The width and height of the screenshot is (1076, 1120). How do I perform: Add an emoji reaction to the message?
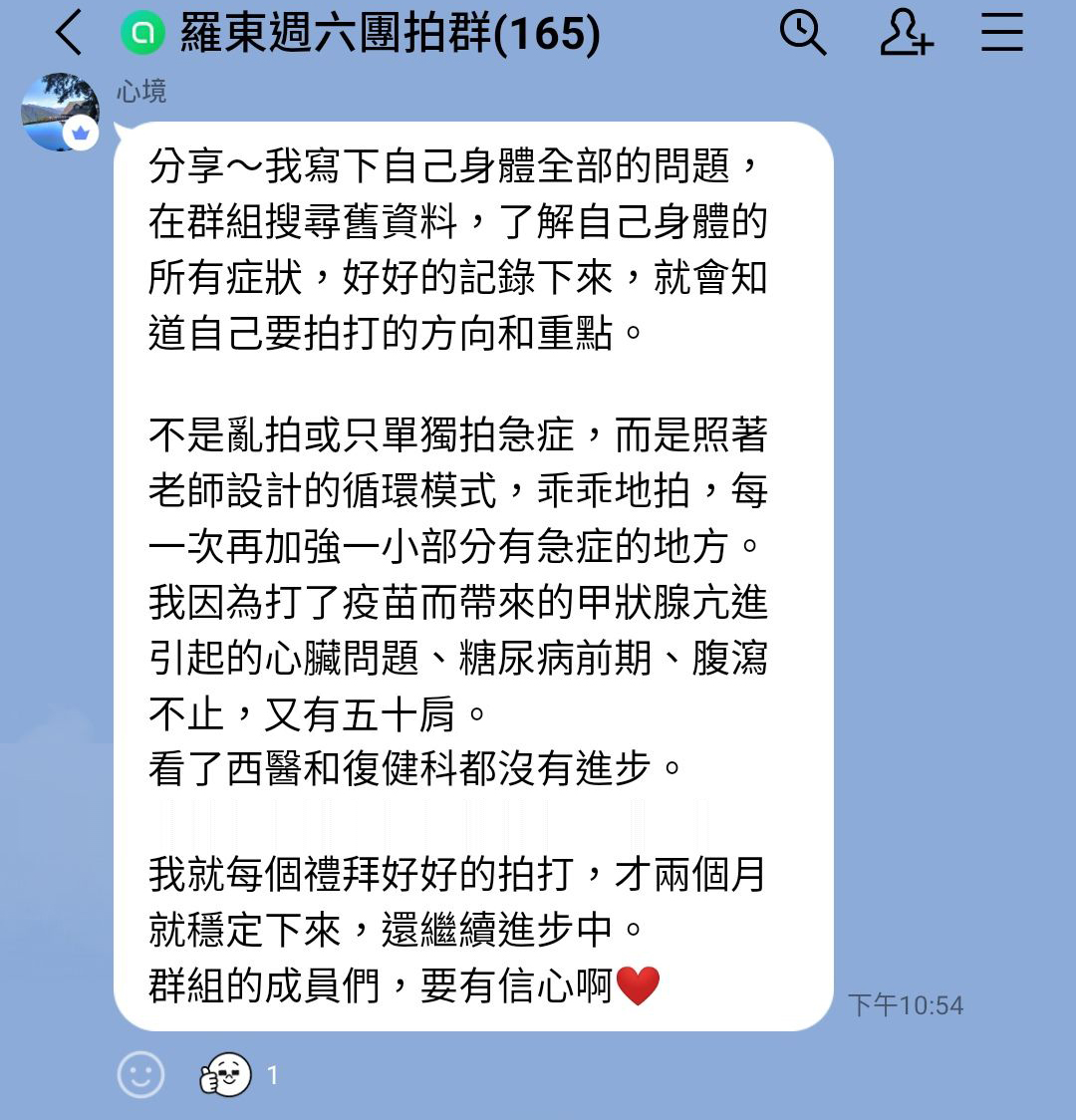click(x=140, y=1075)
